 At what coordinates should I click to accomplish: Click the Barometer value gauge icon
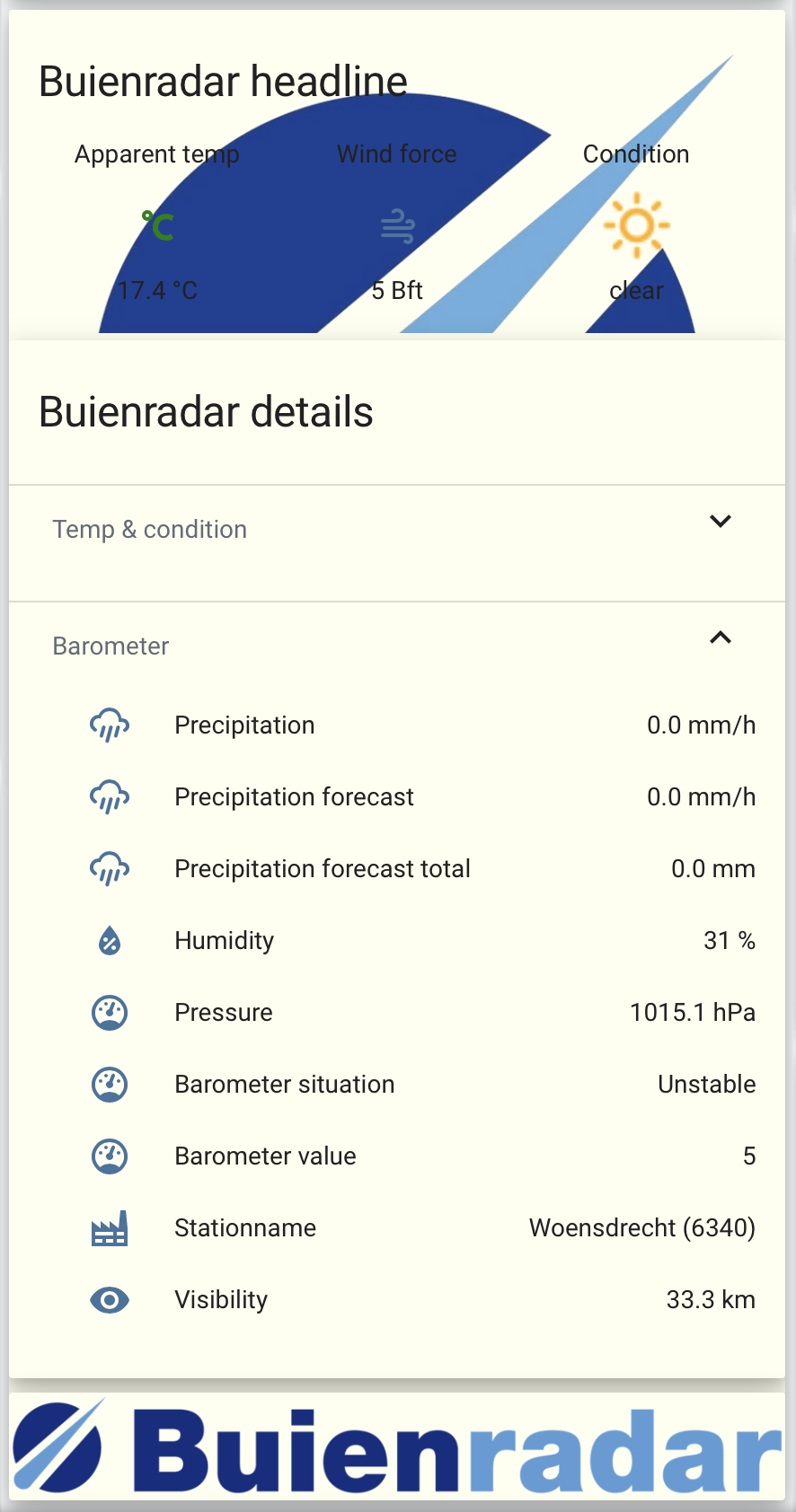(x=109, y=1156)
